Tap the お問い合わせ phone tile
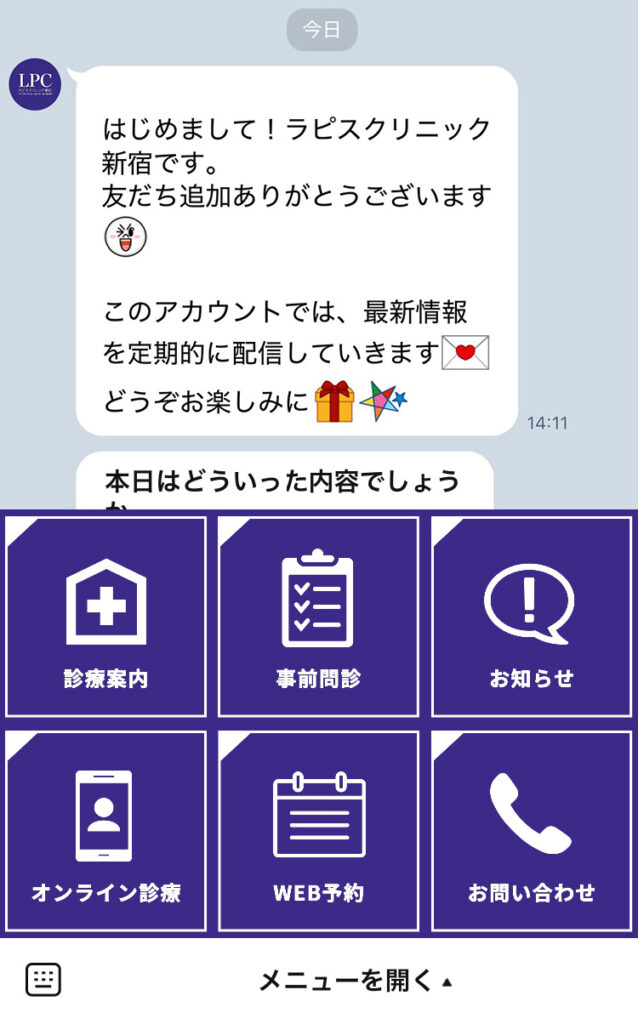 [x=531, y=831]
